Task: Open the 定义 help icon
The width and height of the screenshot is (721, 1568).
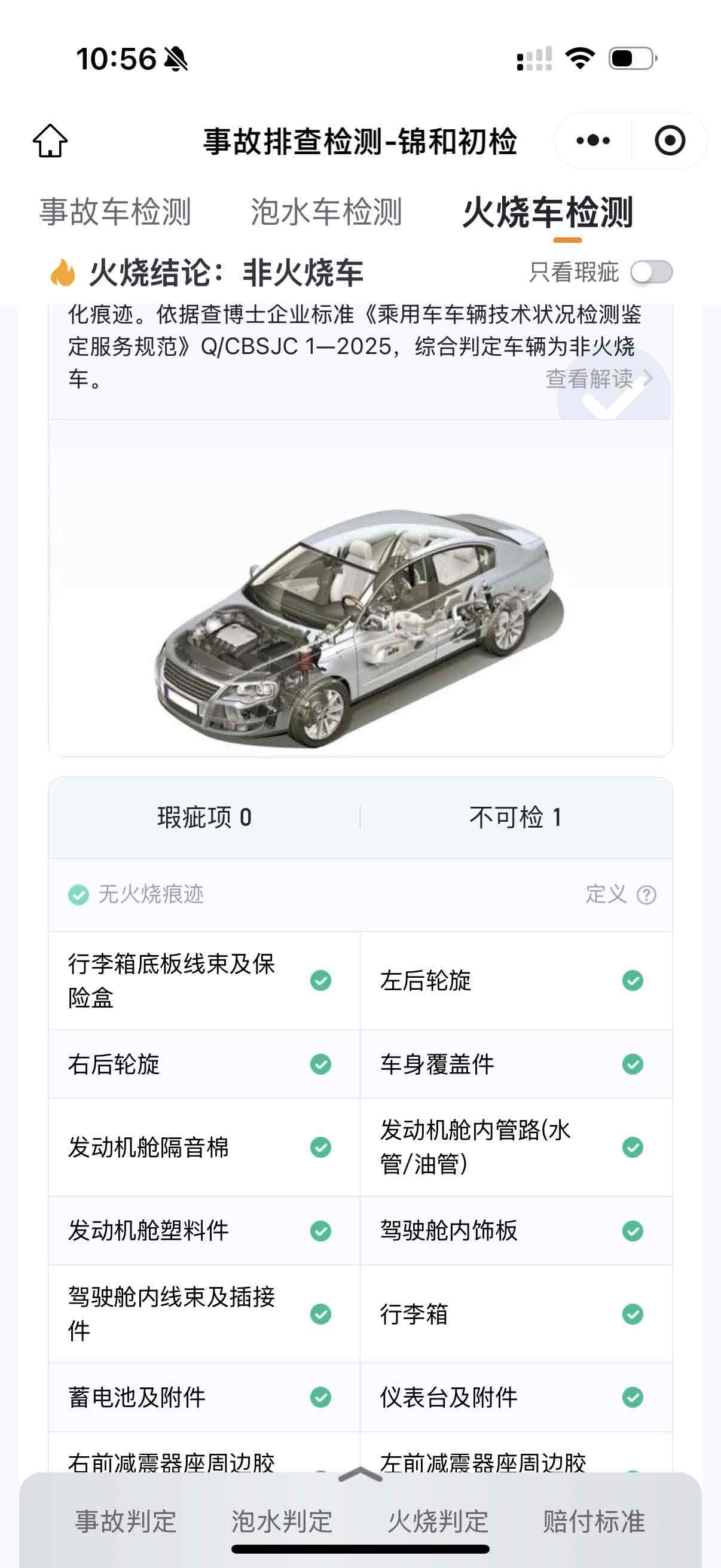Action: point(646,895)
